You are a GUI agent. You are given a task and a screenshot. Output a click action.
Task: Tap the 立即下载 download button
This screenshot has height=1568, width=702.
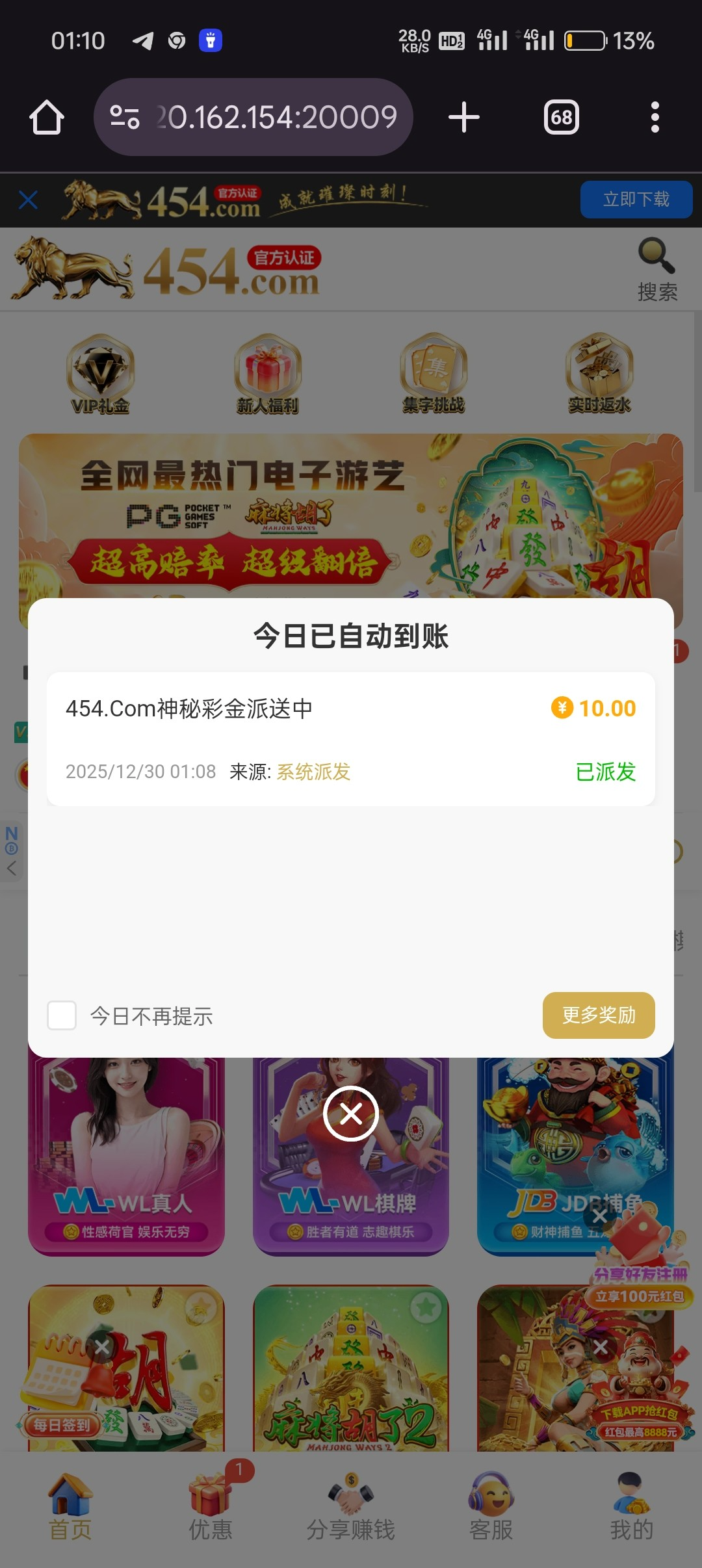[636, 199]
